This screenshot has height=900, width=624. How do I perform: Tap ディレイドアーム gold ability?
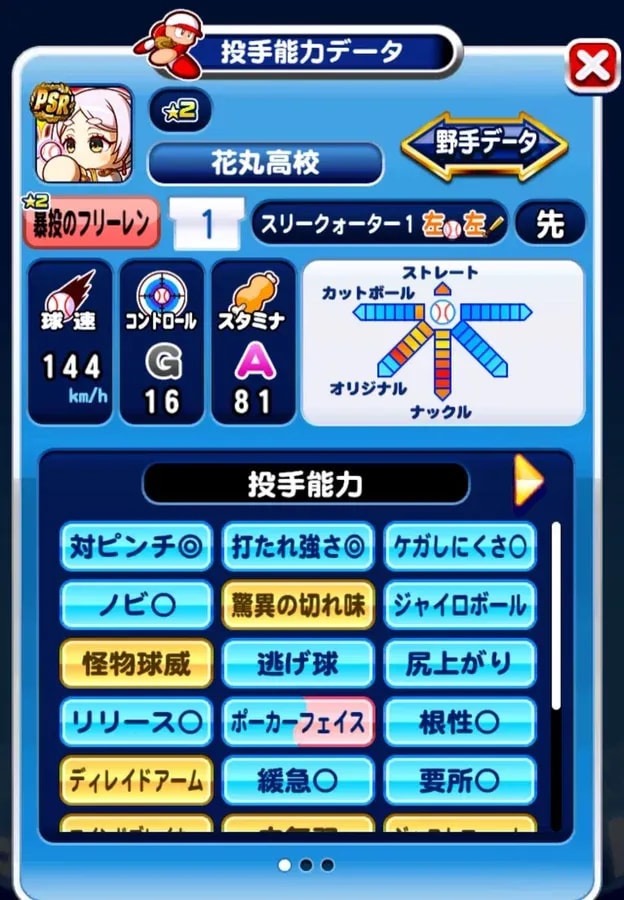pyautogui.click(x=136, y=779)
